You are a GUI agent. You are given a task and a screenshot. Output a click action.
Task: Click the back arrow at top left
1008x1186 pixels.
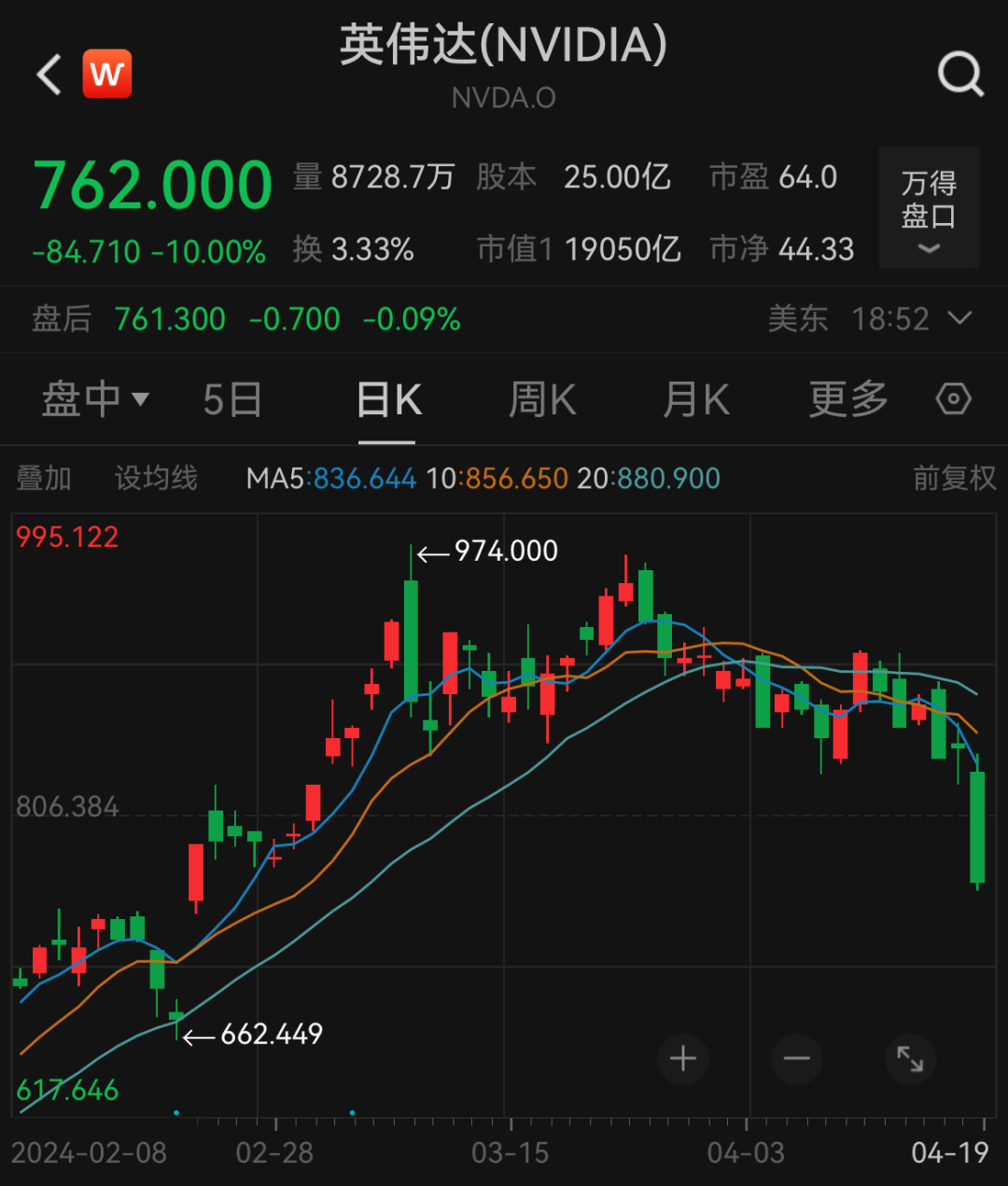point(48,74)
